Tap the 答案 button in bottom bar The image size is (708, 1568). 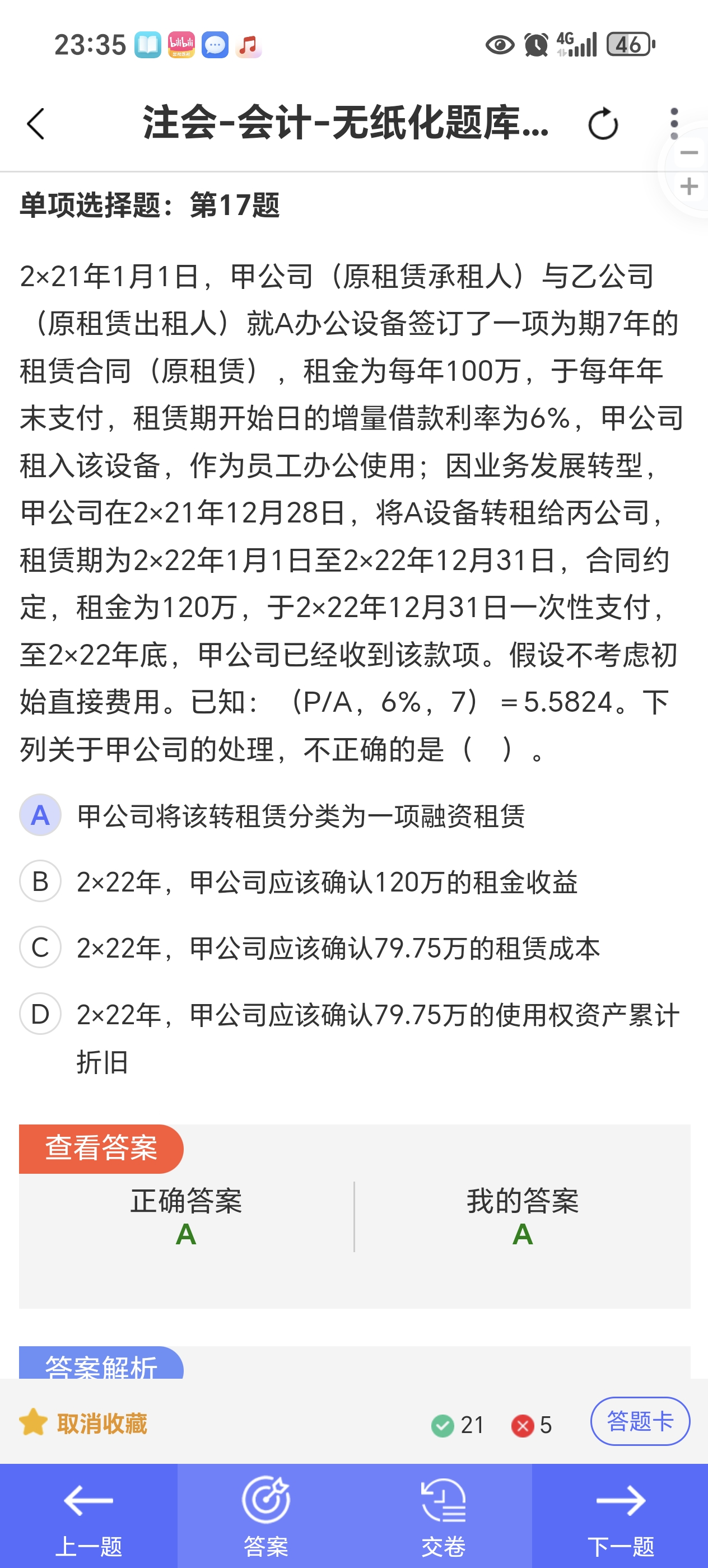(266, 1516)
